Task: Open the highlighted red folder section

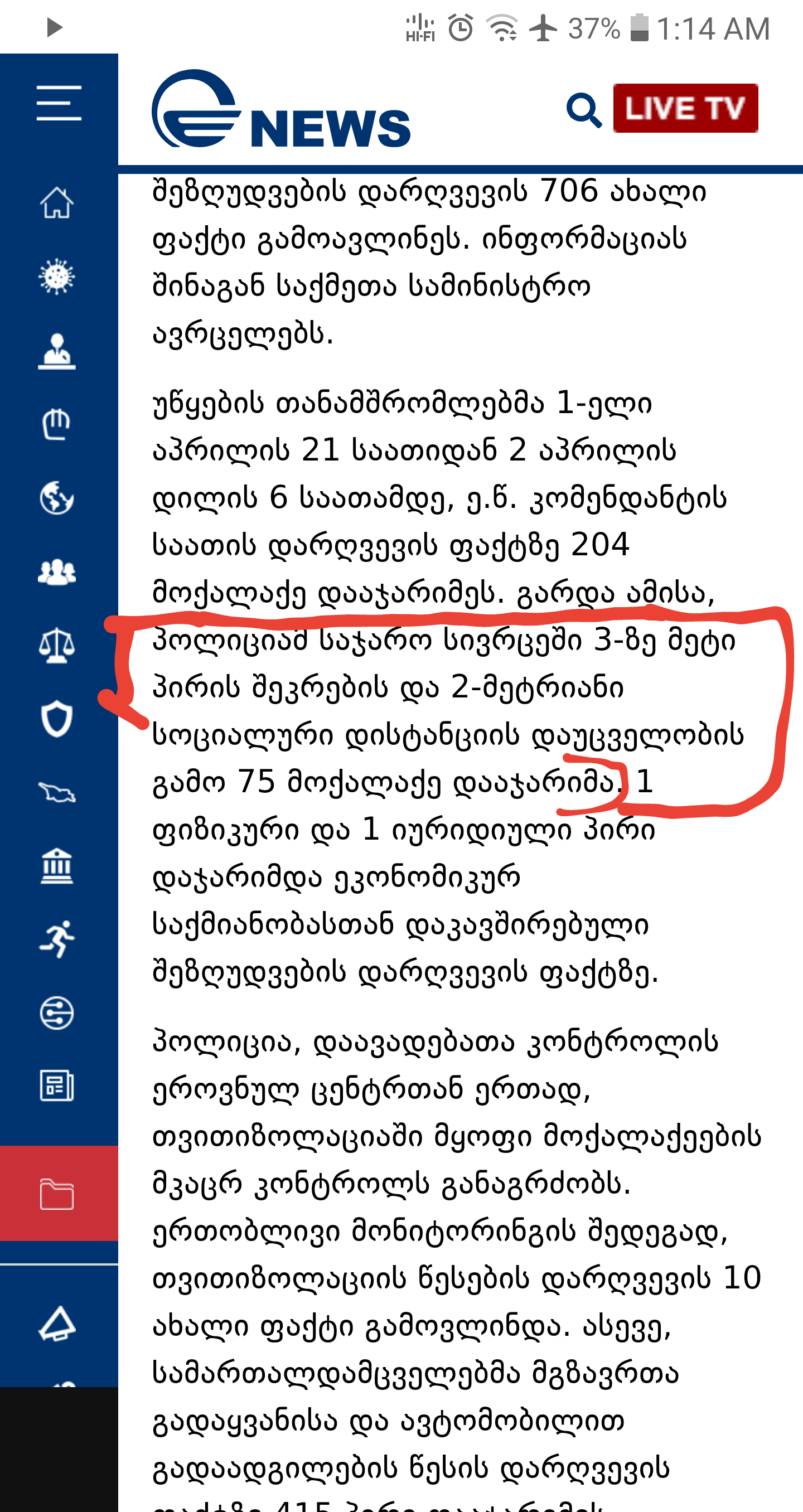Action: click(57, 1194)
